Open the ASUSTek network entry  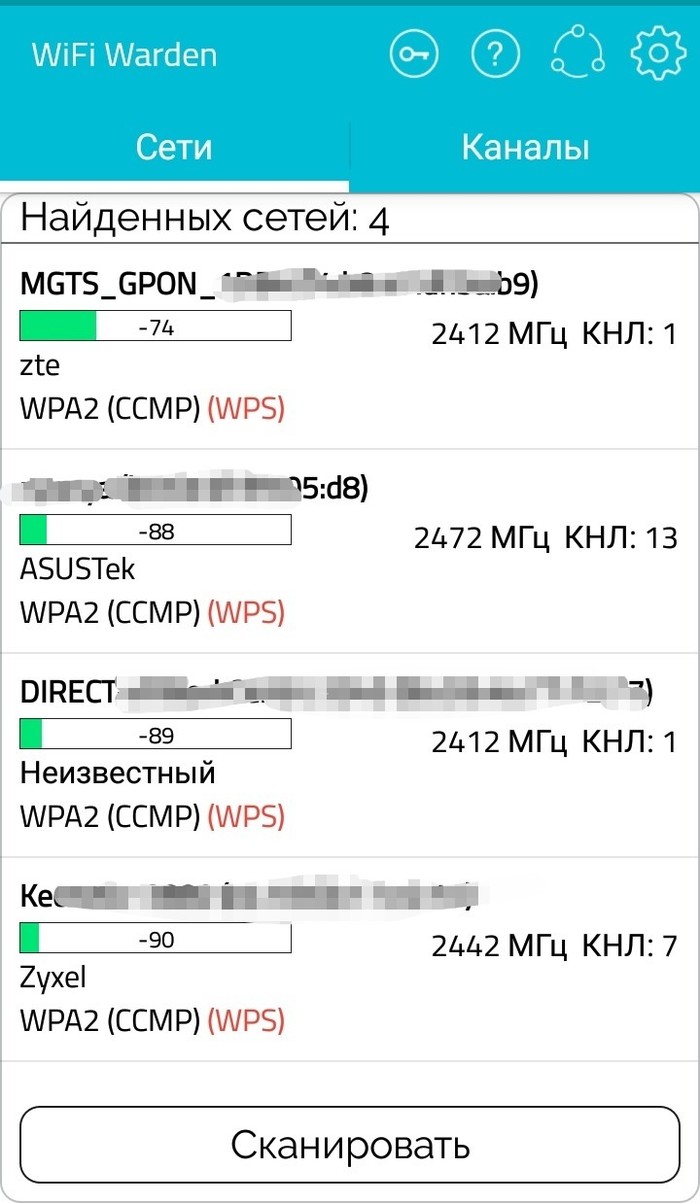pos(350,551)
